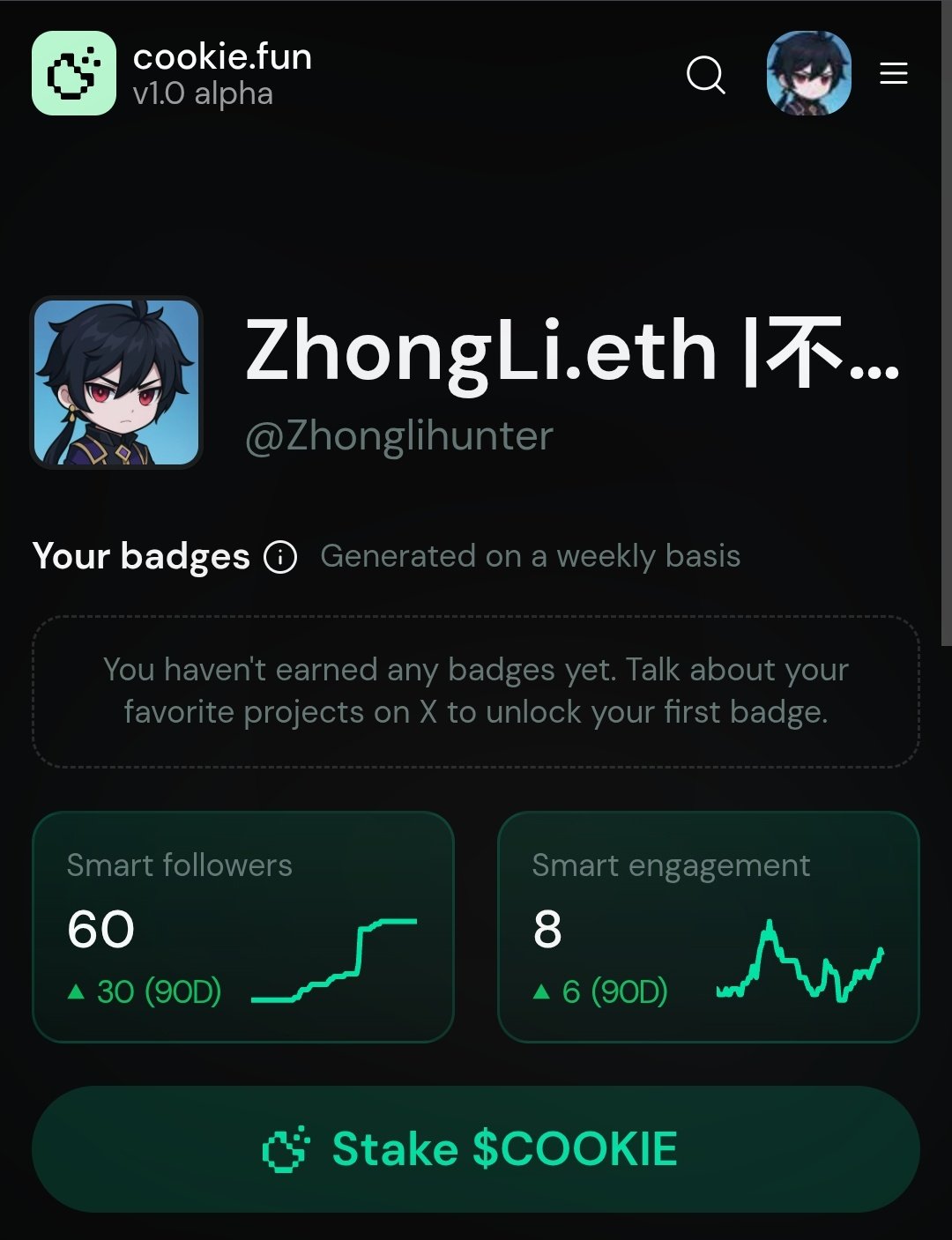Tap the profile avatar in the header
The height and width of the screenshot is (1240, 952).
tap(808, 74)
